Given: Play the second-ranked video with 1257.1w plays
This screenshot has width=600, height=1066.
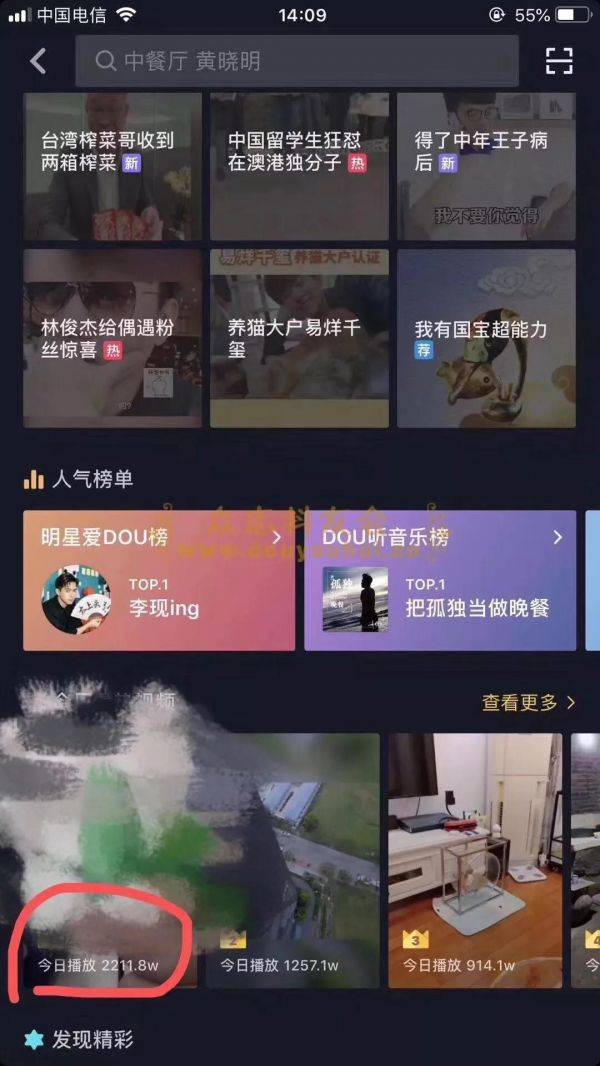Looking at the screenshot, I should [x=293, y=860].
